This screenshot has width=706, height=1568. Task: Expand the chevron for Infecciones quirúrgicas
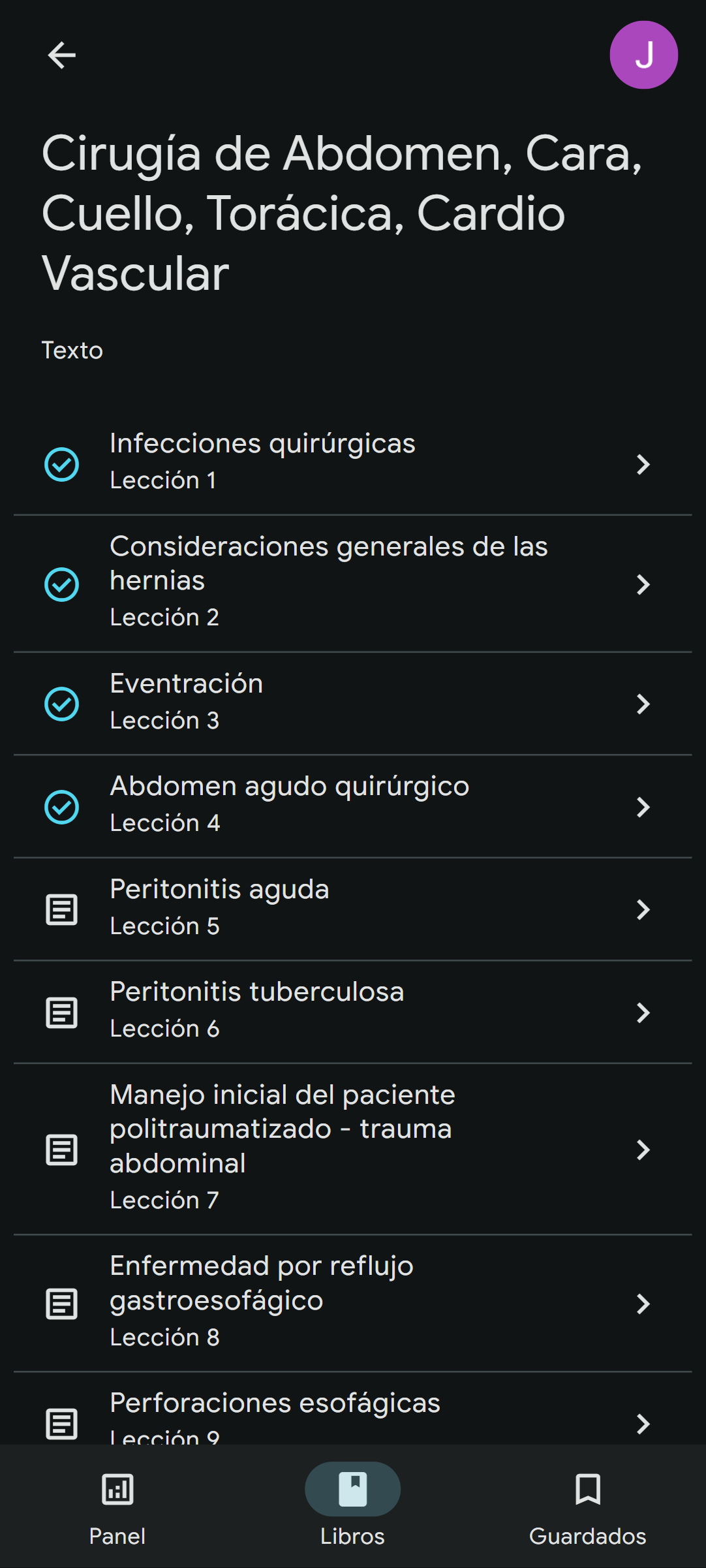pos(643,464)
